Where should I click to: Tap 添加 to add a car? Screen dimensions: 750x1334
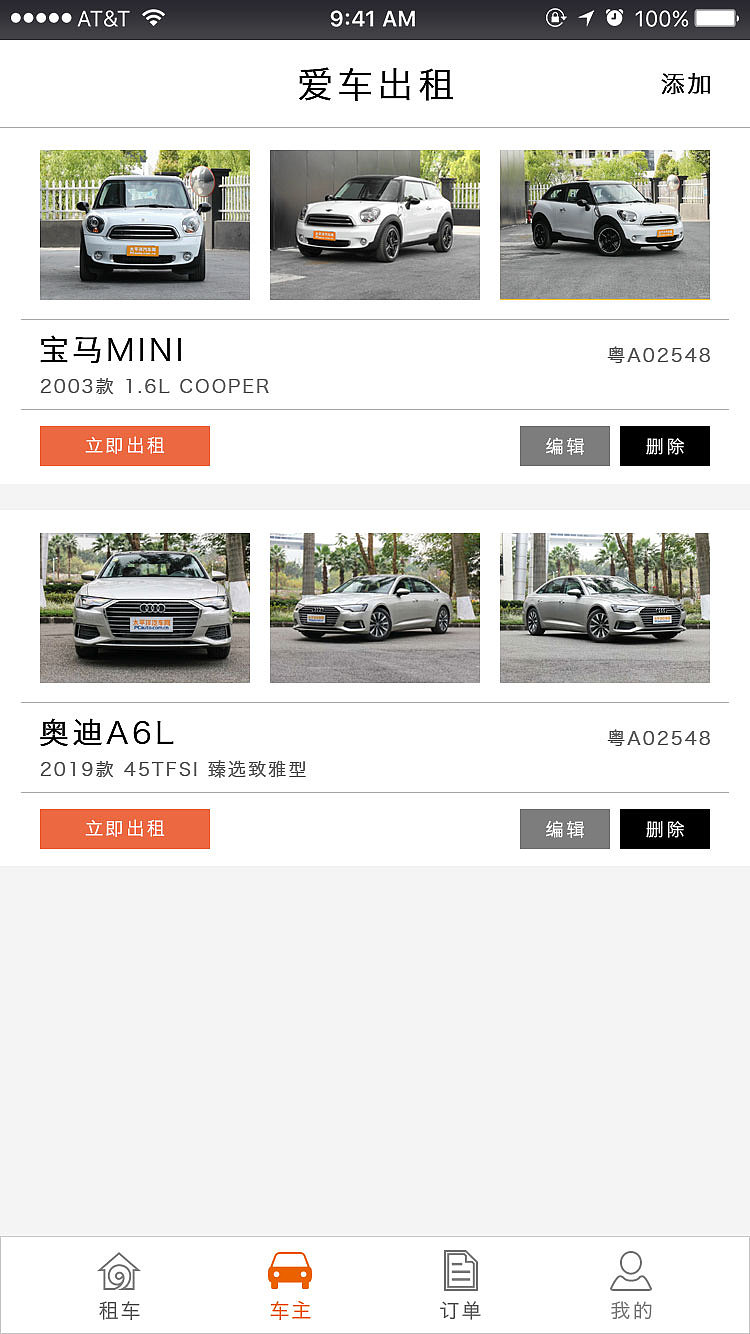click(x=686, y=84)
